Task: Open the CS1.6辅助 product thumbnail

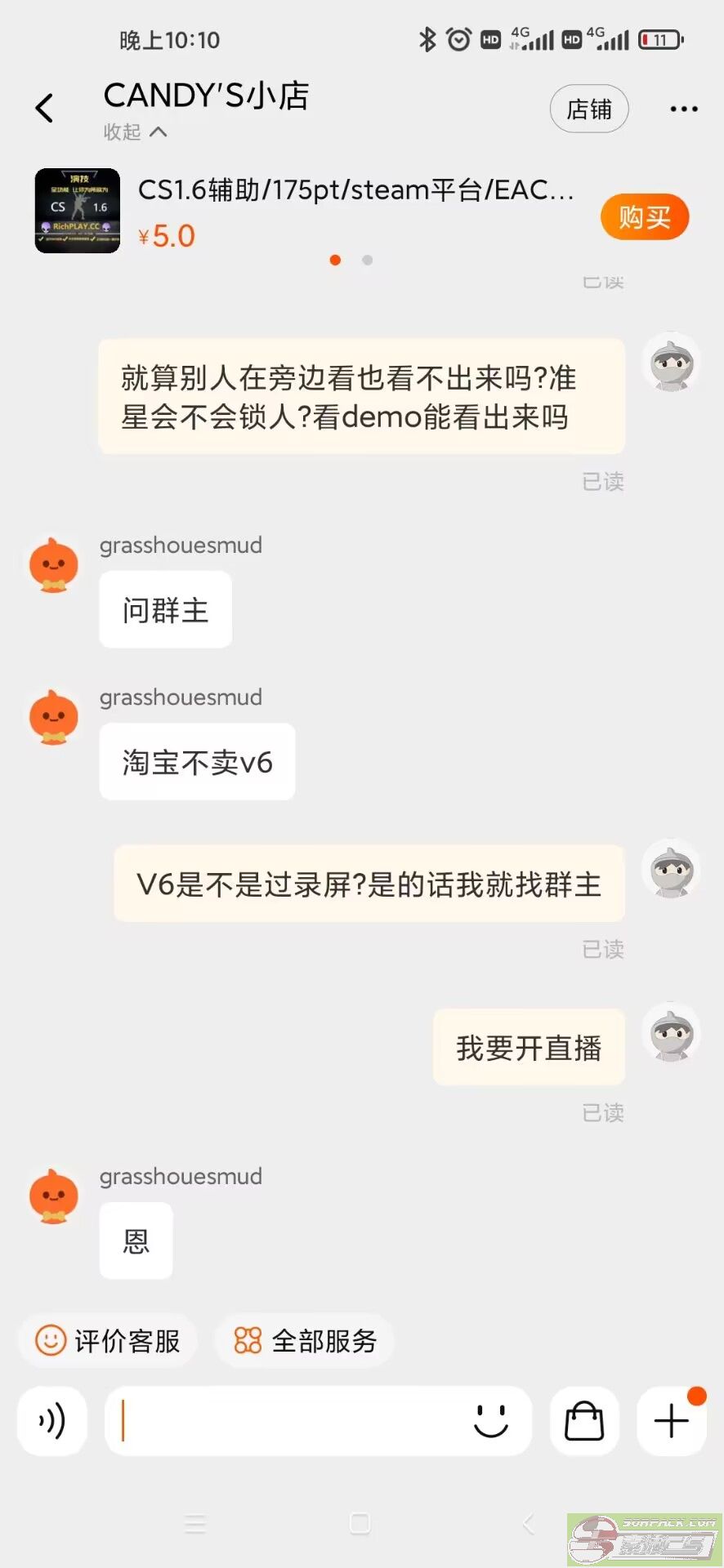Action: click(x=78, y=211)
